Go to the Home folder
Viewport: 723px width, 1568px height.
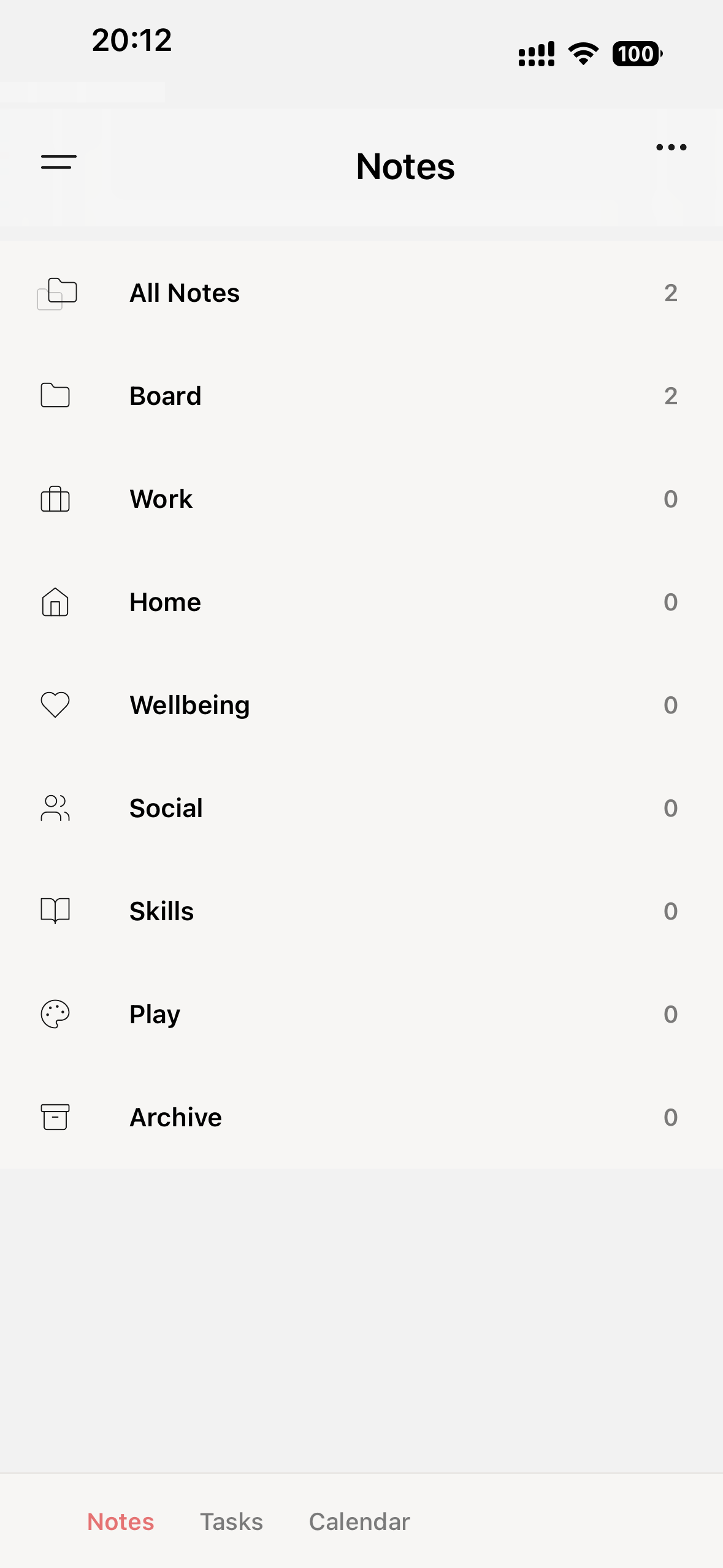click(x=166, y=602)
